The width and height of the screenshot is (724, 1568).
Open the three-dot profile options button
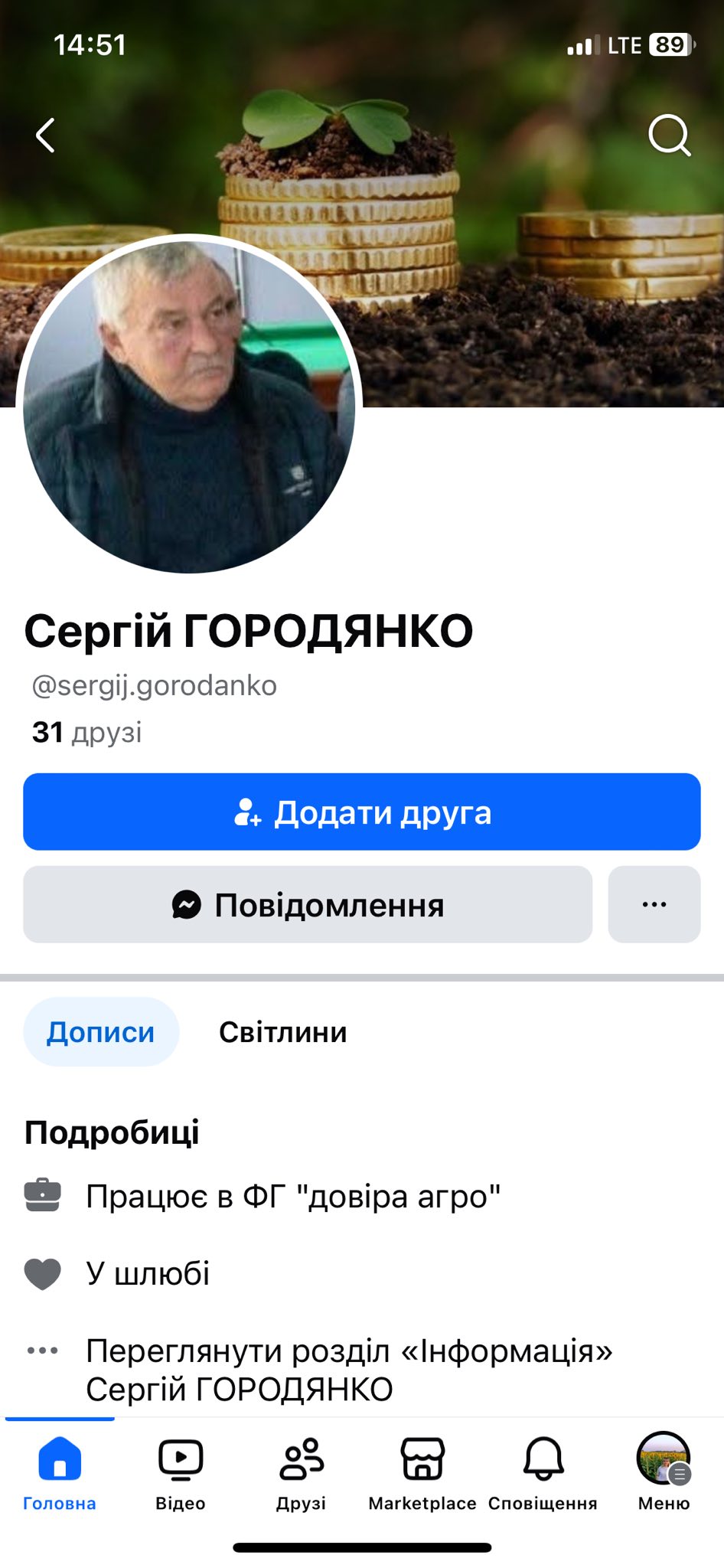[654, 904]
